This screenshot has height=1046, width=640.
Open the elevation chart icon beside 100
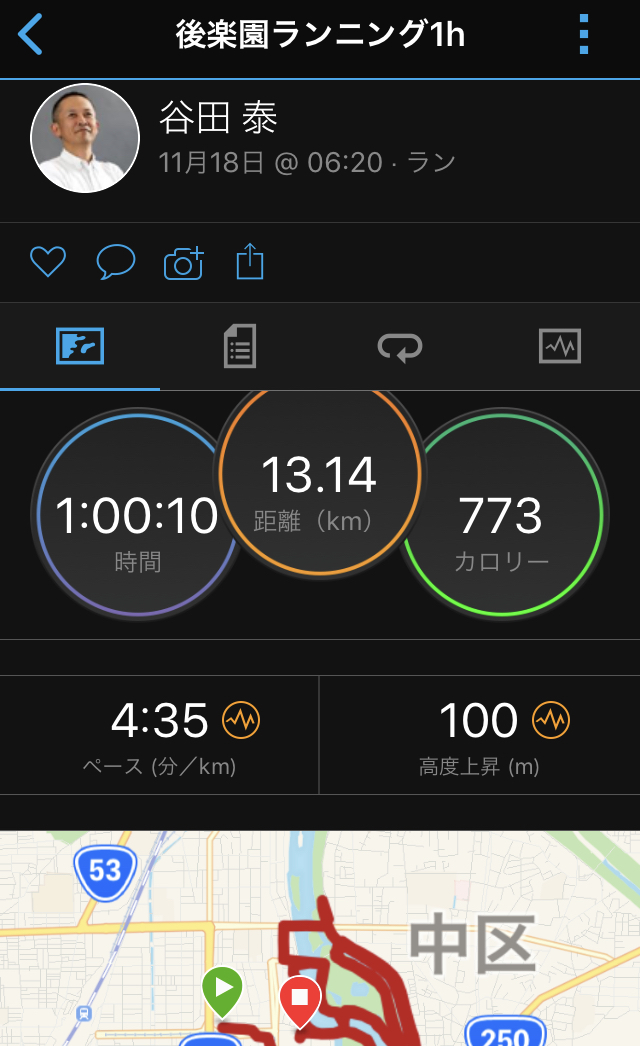(550, 719)
